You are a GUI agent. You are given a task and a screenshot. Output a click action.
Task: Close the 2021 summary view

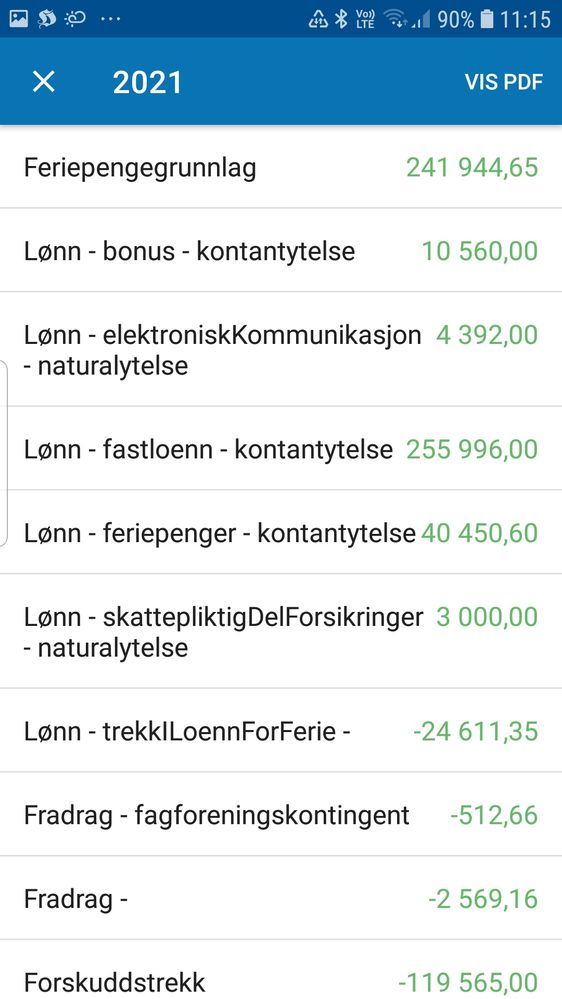(44, 82)
